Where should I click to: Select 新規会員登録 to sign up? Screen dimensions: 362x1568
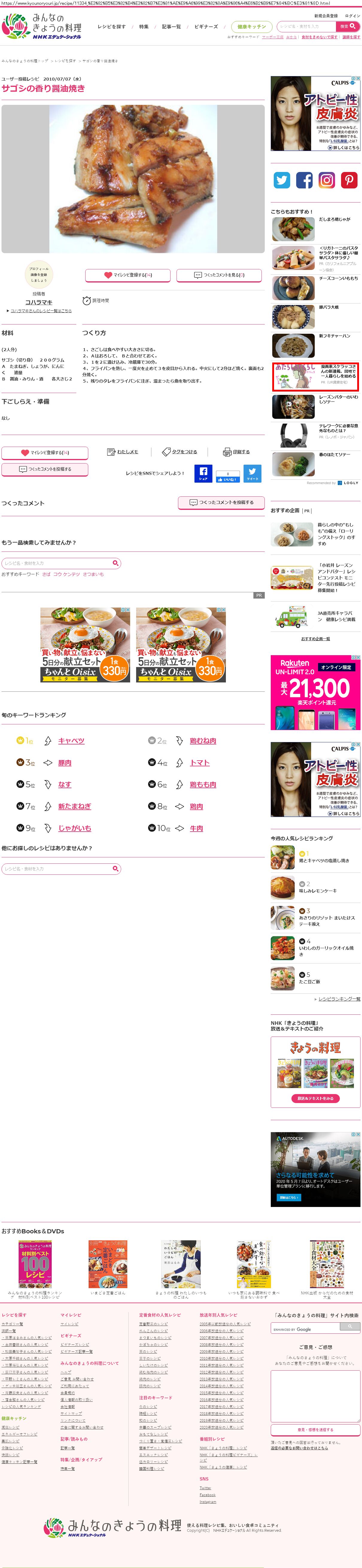click(x=326, y=16)
